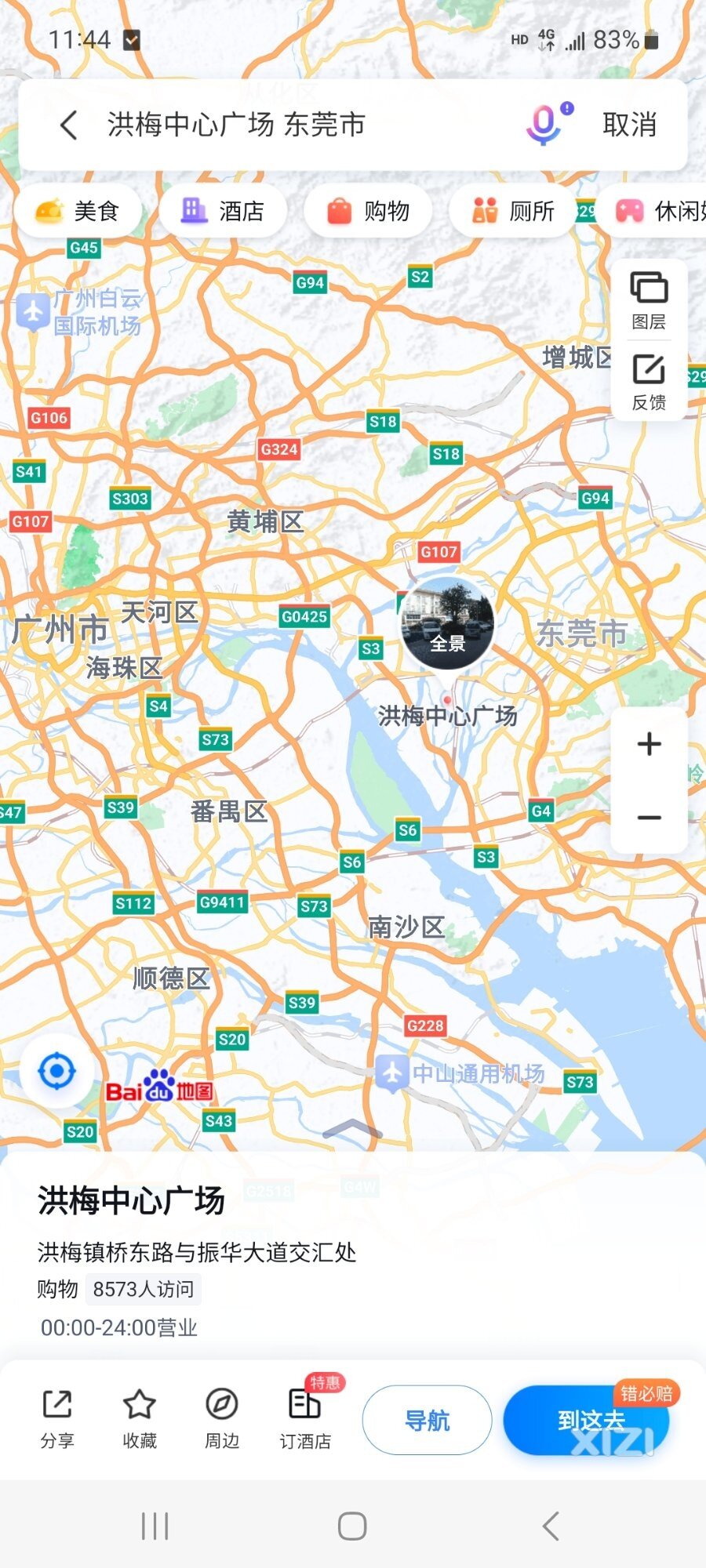Screen dimensions: 706x1568
Task: Start 导航 navigation
Action: (427, 1420)
